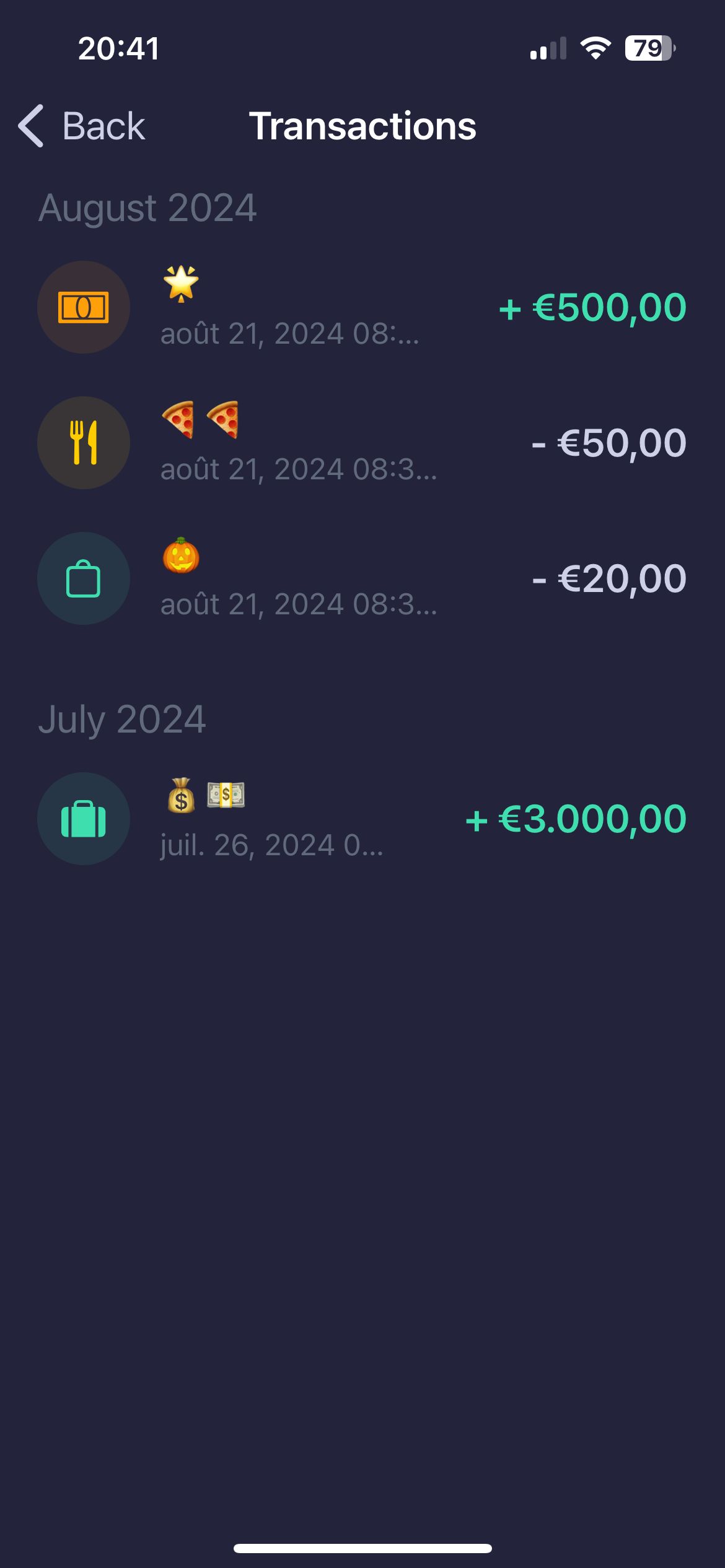Viewport: 725px width, 1568px height.
Task: Open the -€50,00 pizza transaction
Action: 362,443
